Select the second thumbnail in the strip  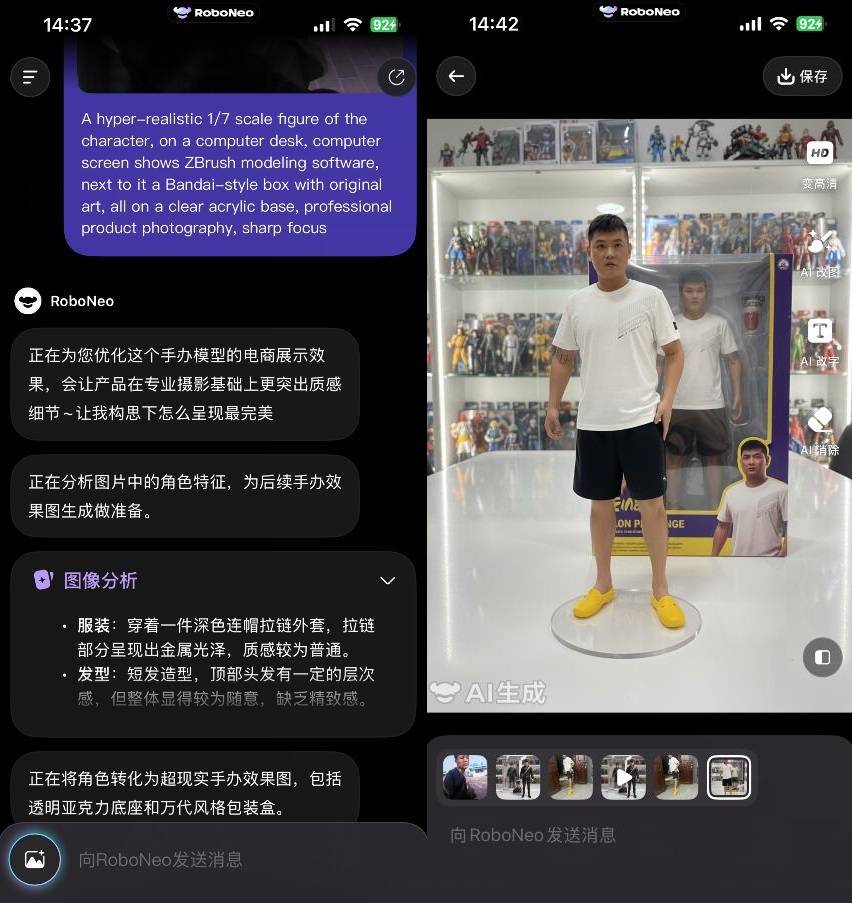[517, 776]
